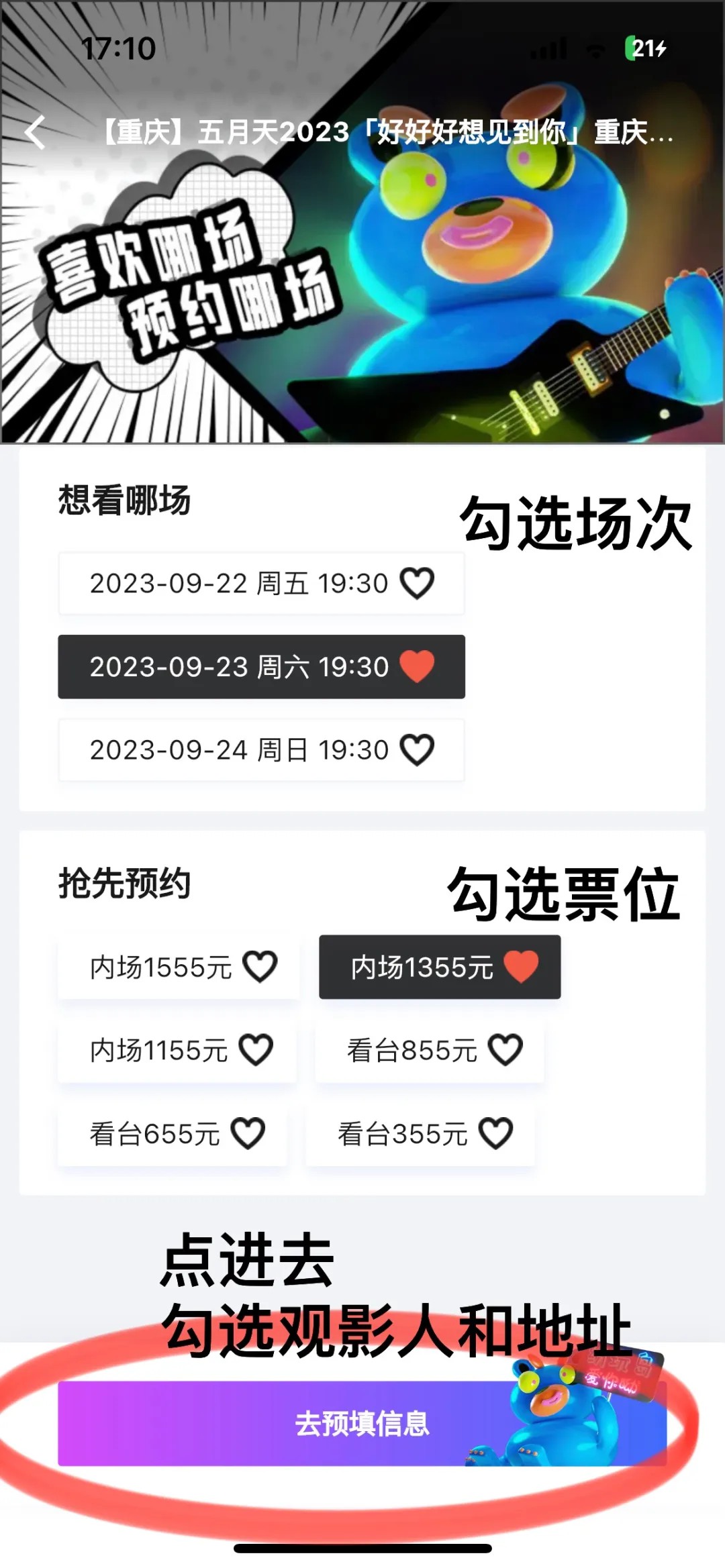
Task: Choose the 2023-09-24 周日 19:30 session
Action: (261, 749)
